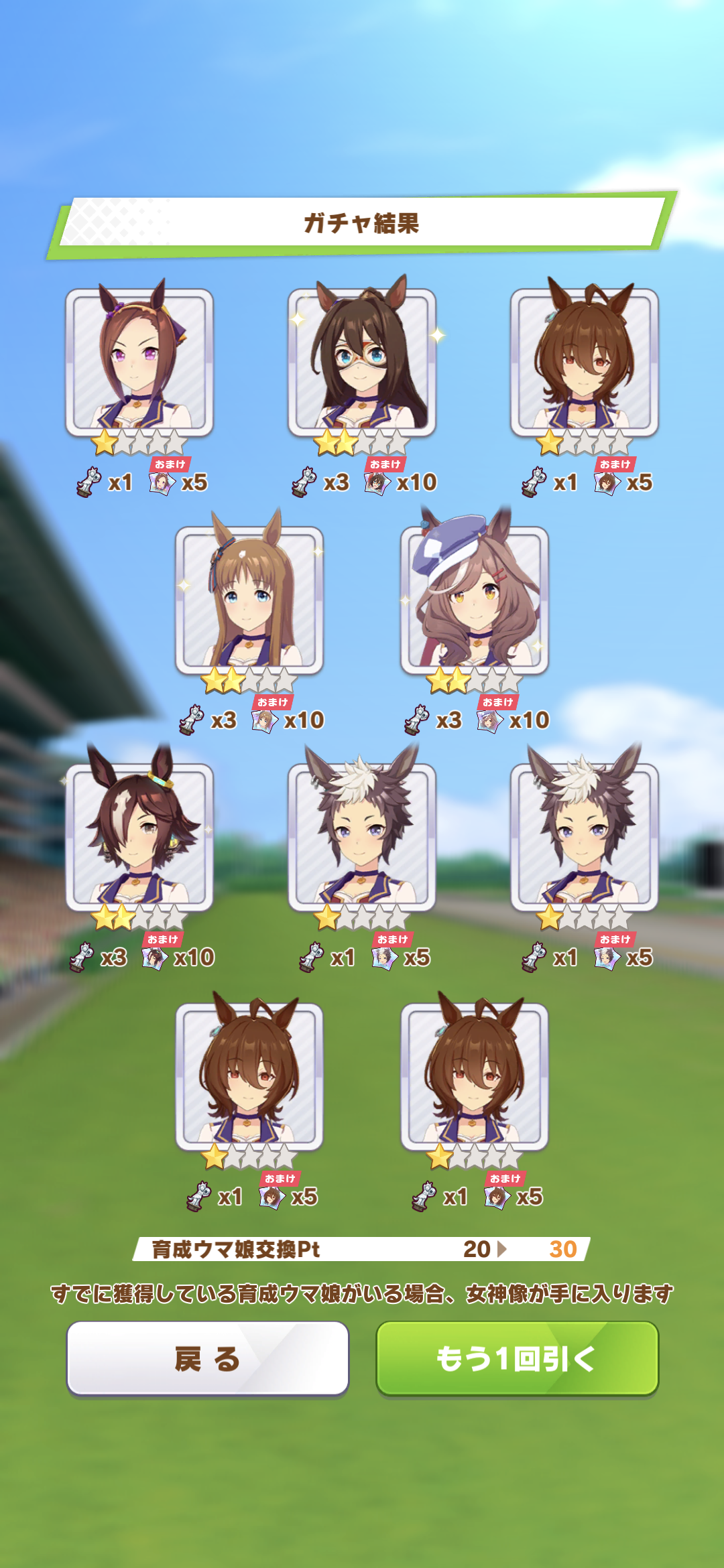Screen dimensions: 724x1568
Task: Tap the 戻る back button
Action: [208, 1358]
